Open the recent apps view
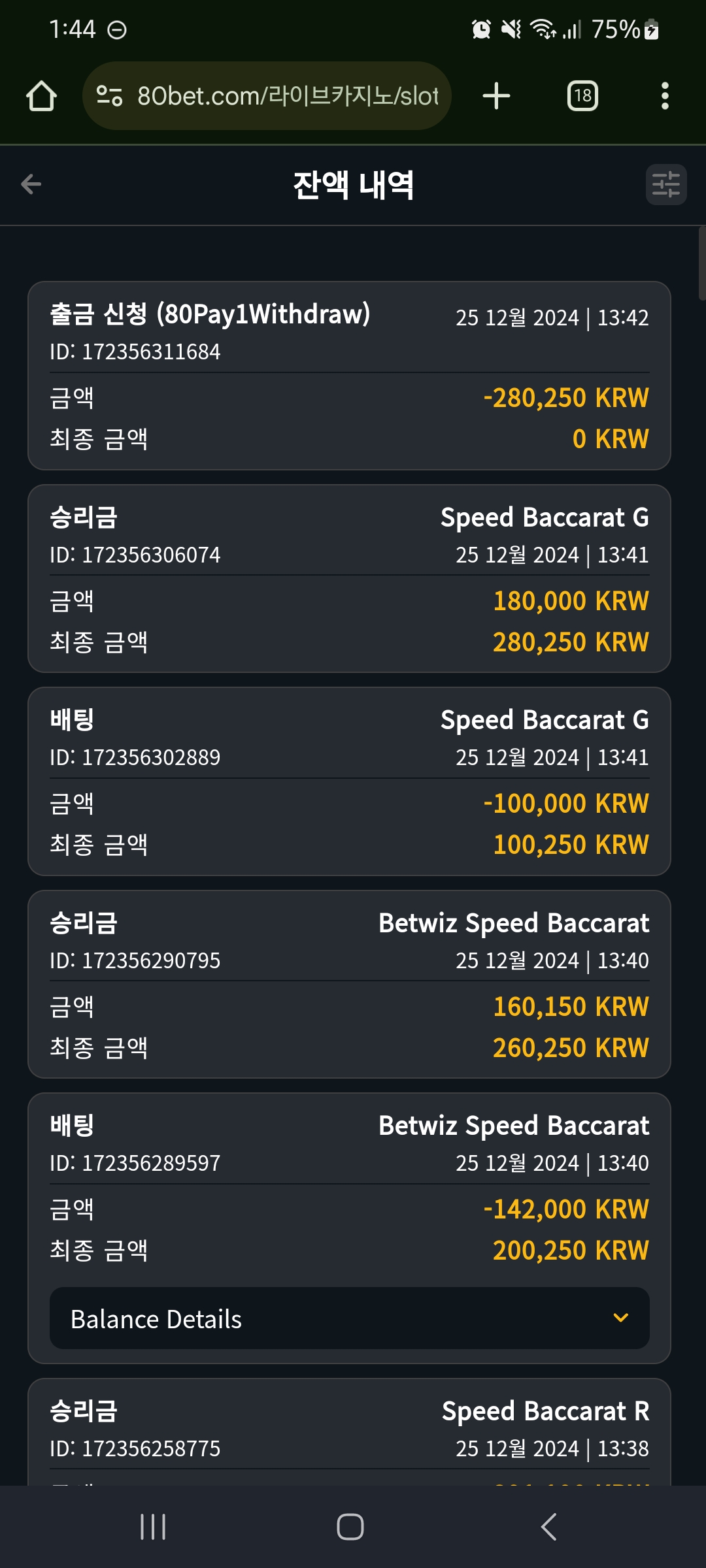Image resolution: width=706 pixels, height=1568 pixels. [153, 1527]
